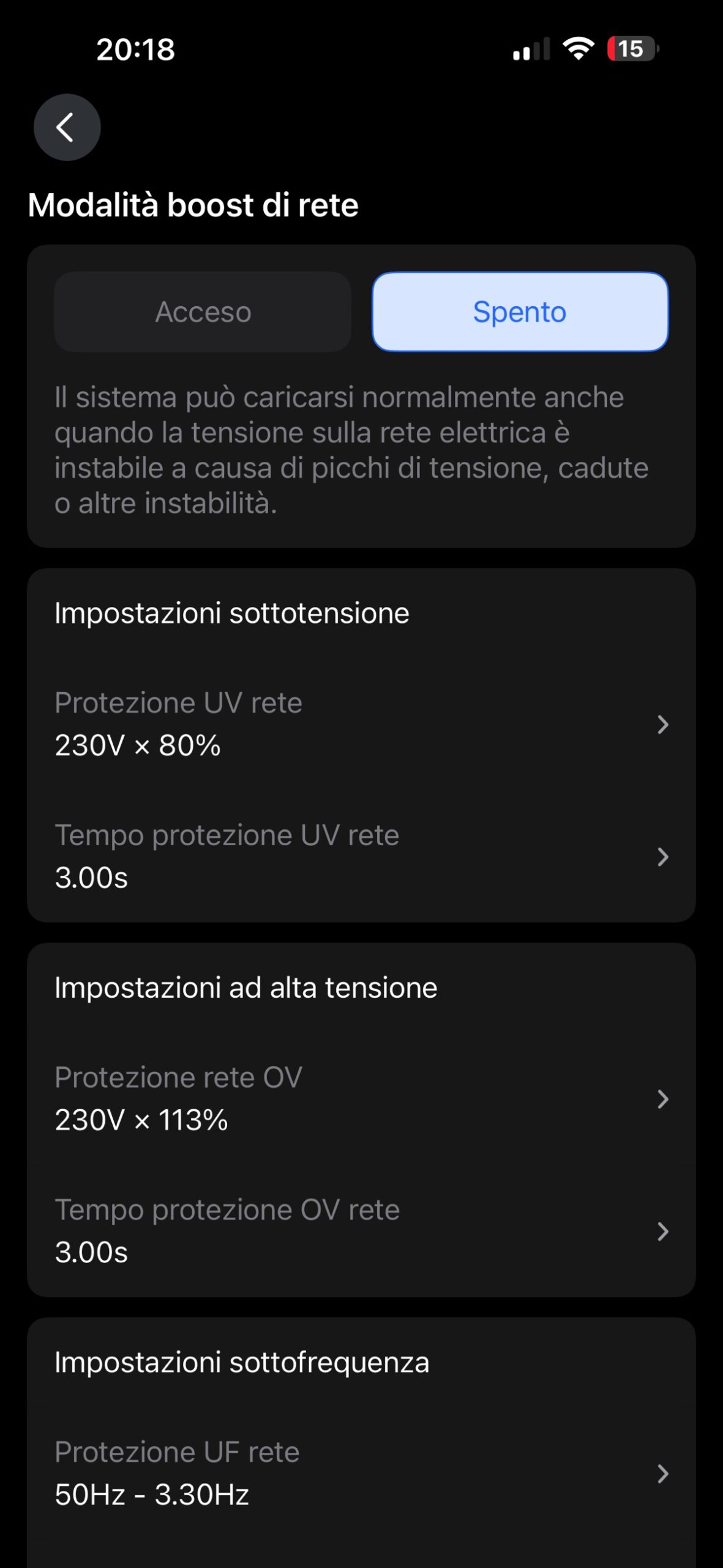The height and width of the screenshot is (1568, 723).
Task: Change Tempo protezione OV rete
Action: 361,1231
